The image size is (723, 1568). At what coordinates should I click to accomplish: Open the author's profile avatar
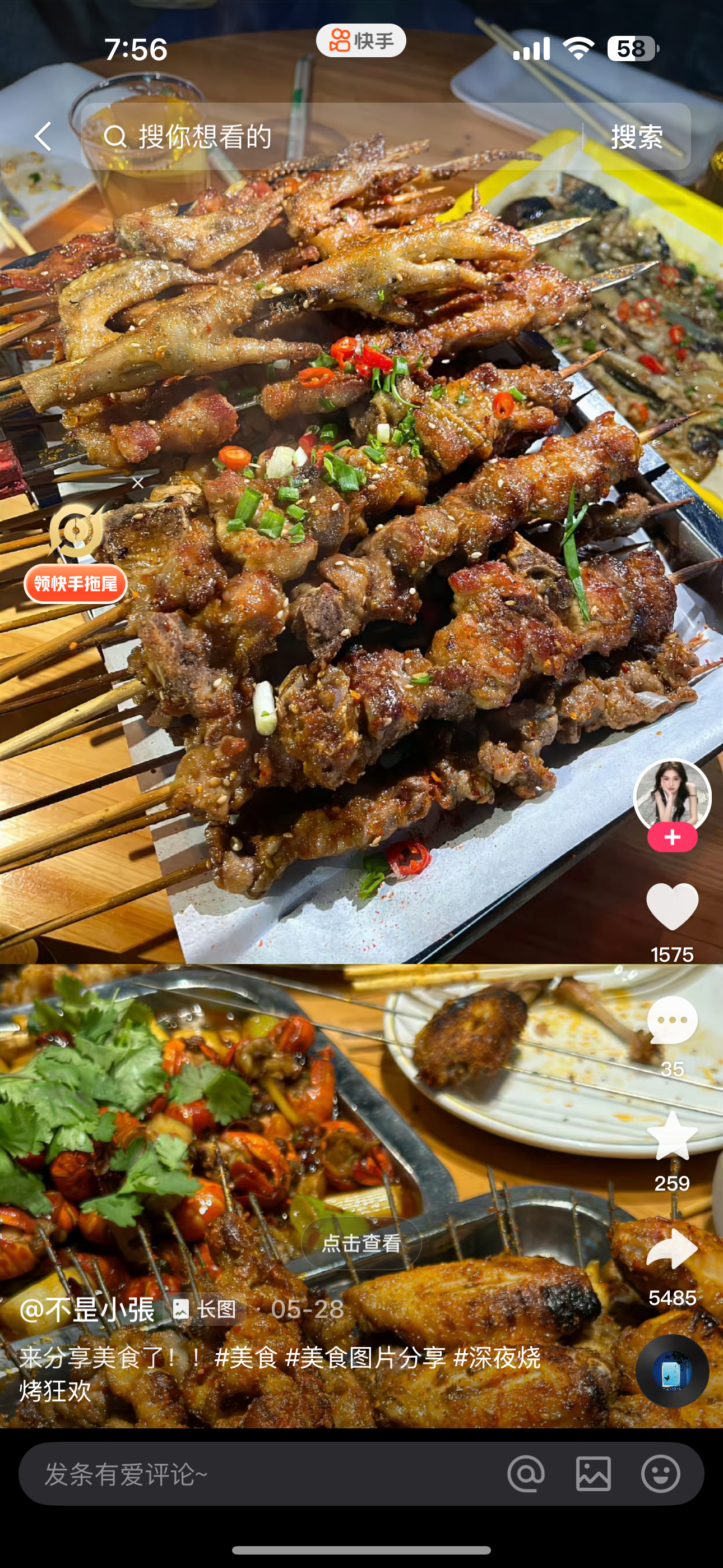tap(672, 797)
